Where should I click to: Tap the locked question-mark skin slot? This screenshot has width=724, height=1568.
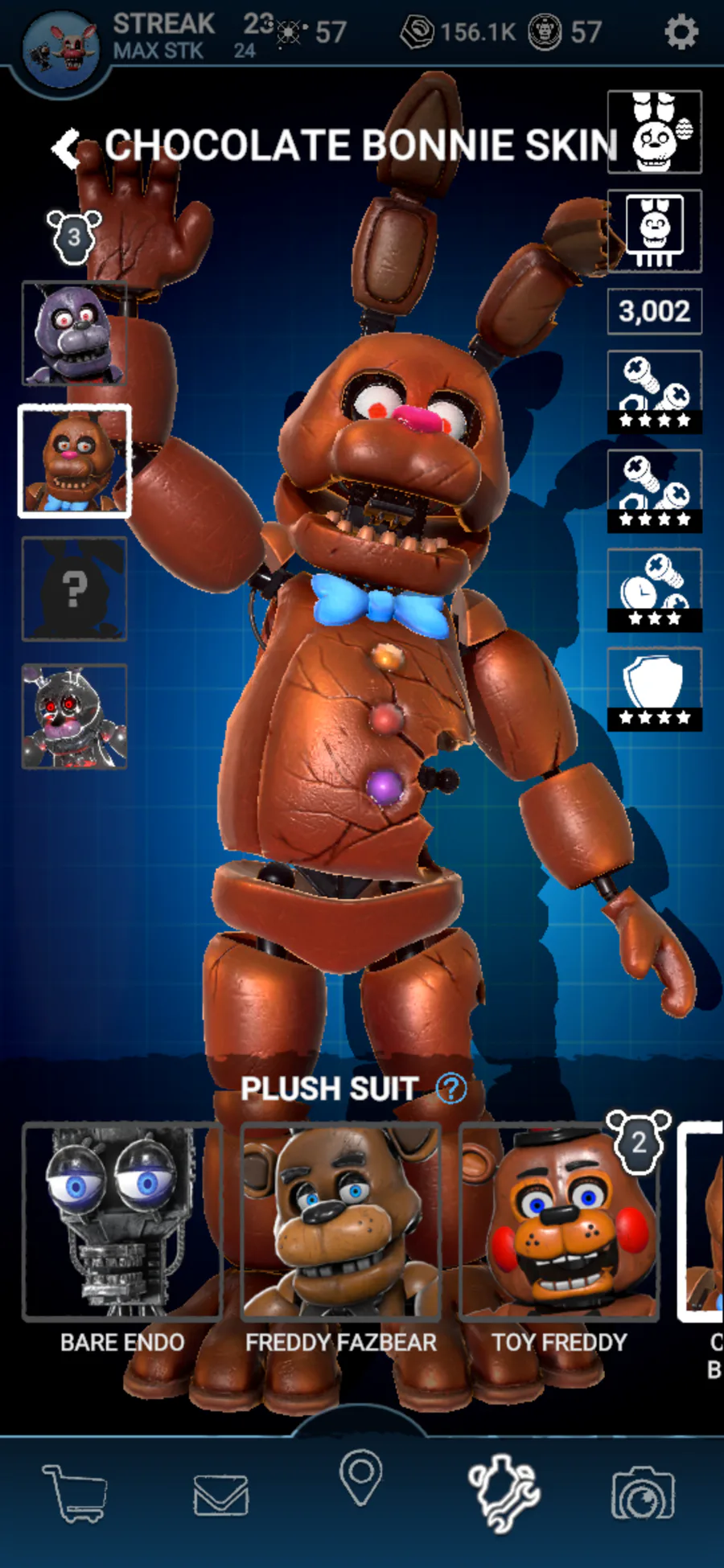coord(74,589)
